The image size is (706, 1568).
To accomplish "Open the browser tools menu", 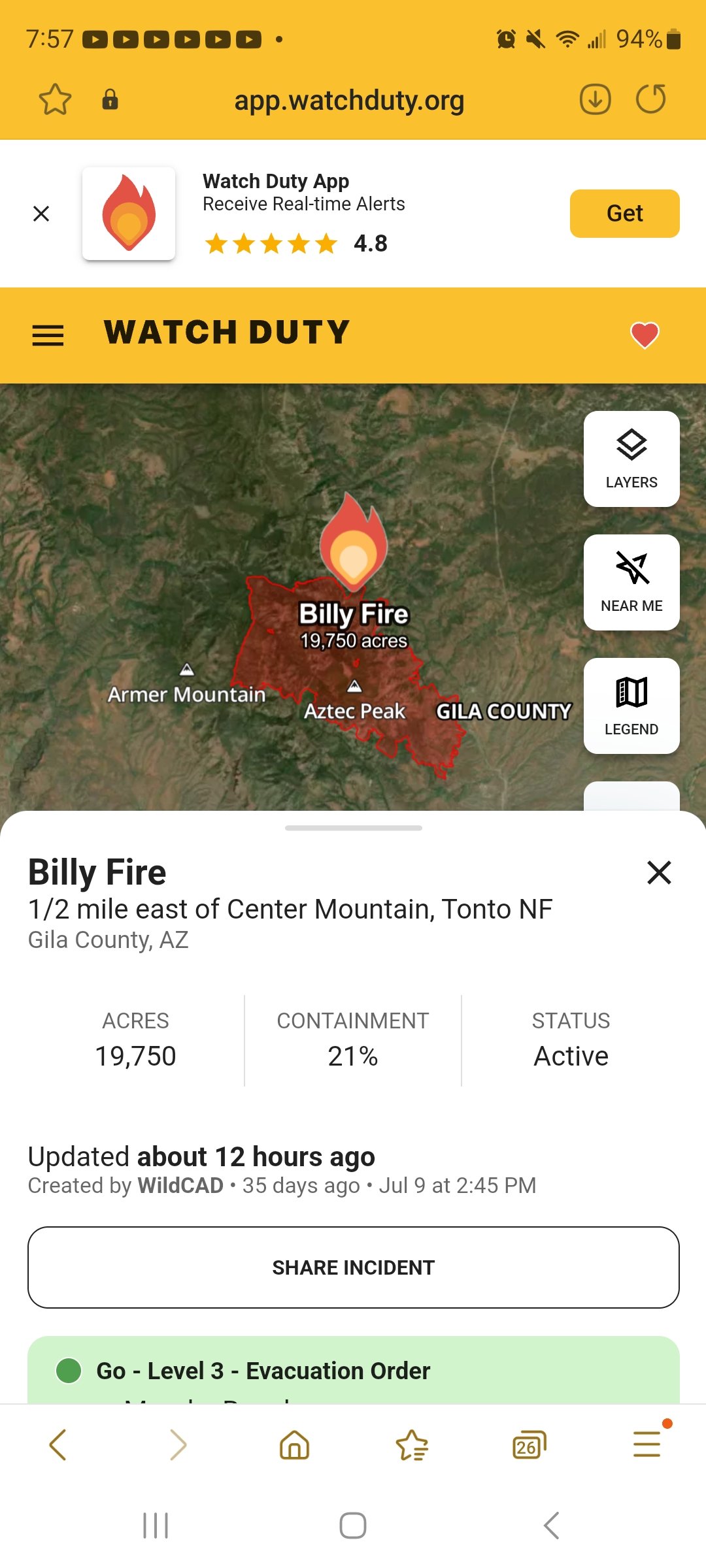I will (647, 1444).
